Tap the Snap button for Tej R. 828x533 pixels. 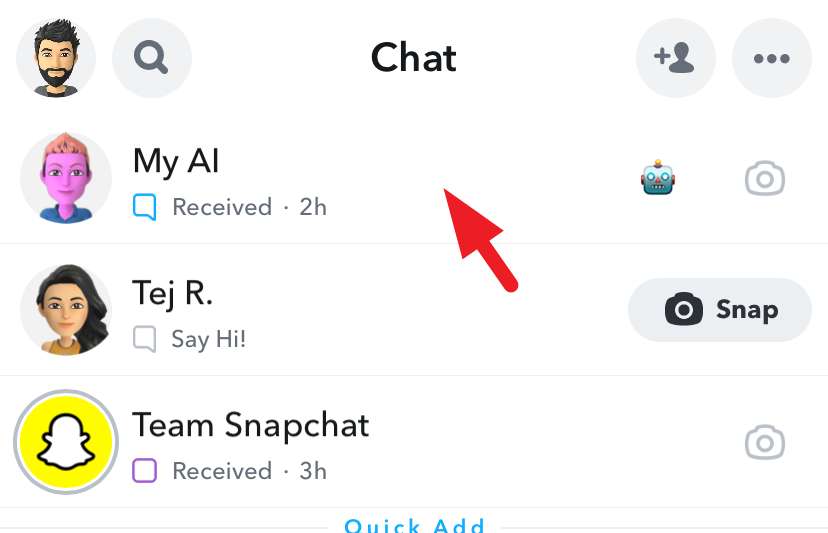pyautogui.click(x=720, y=310)
